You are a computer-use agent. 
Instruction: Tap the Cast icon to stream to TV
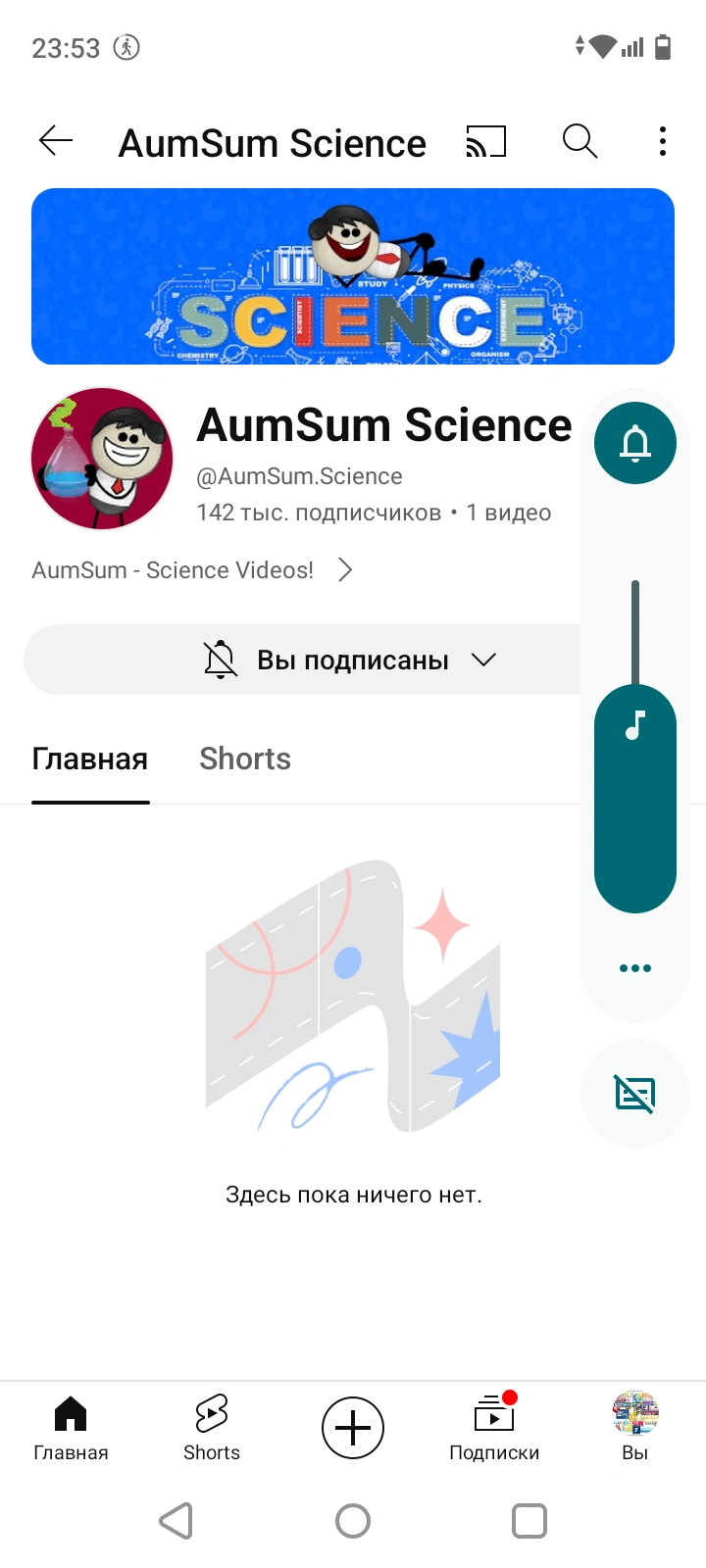[485, 141]
